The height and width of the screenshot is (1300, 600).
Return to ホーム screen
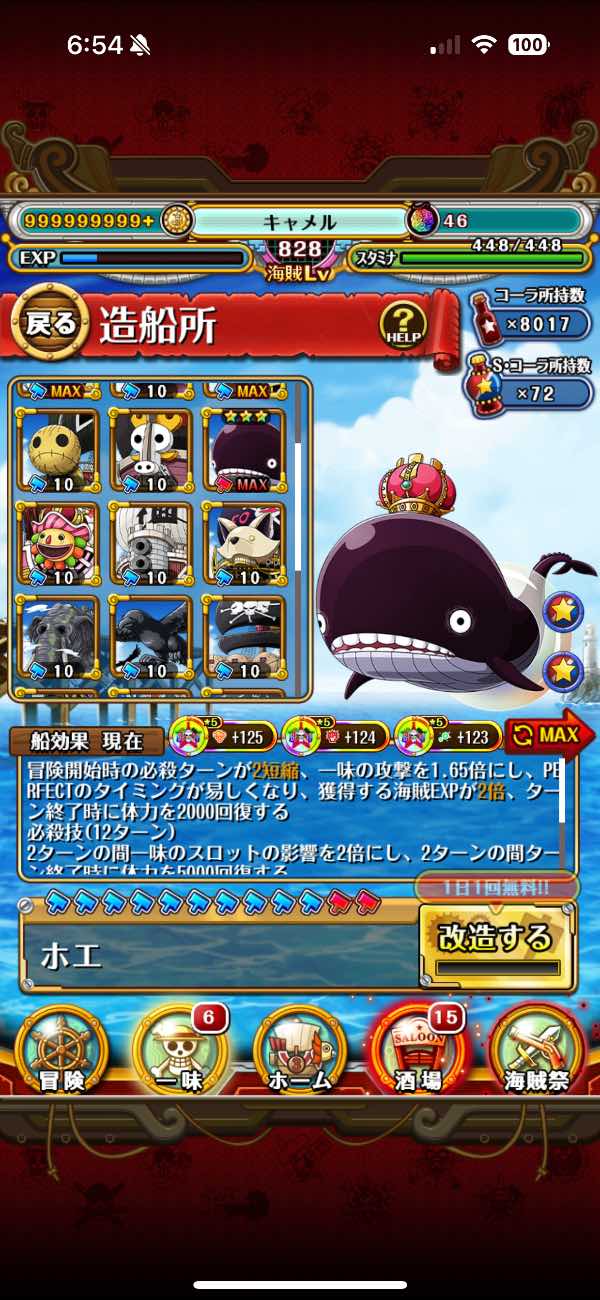click(299, 1052)
